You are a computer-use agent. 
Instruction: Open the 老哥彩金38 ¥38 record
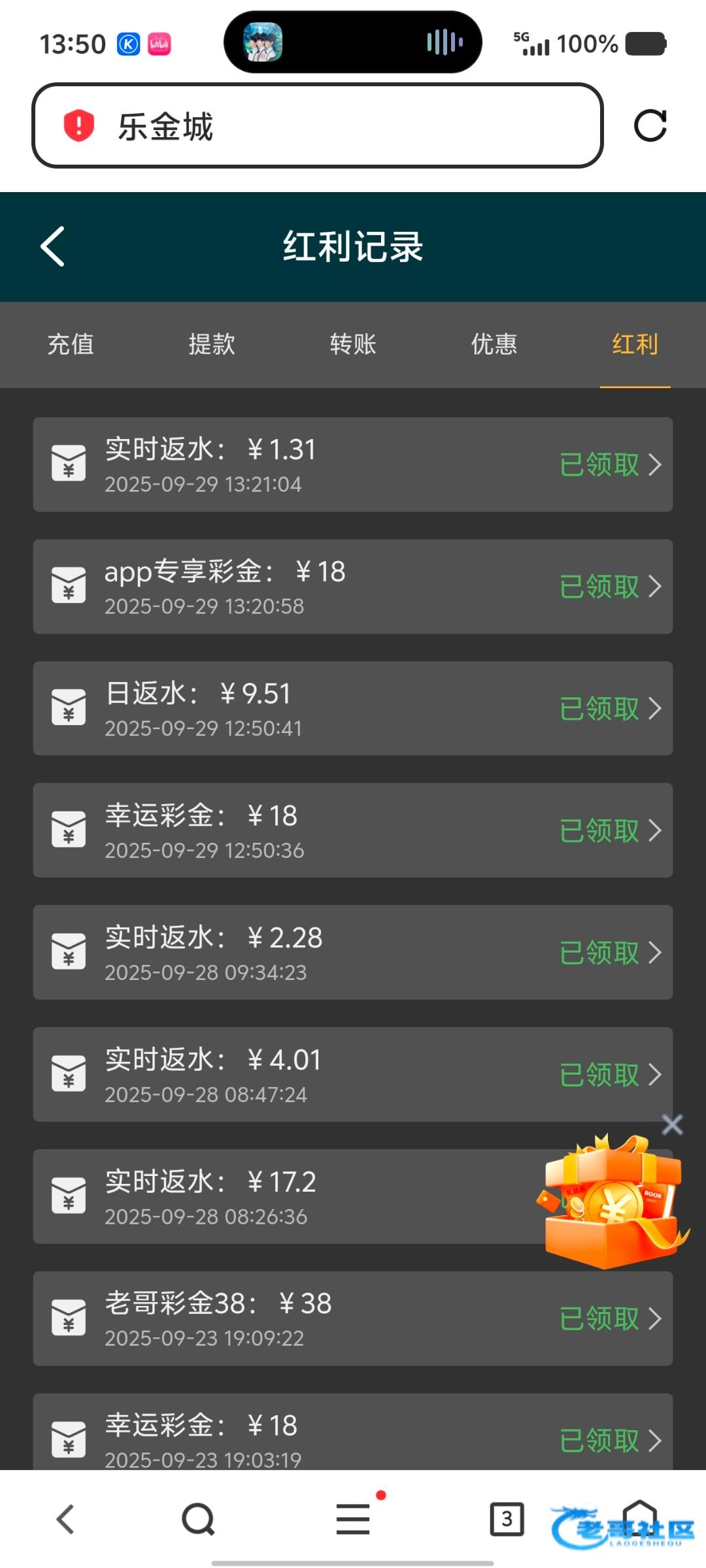click(353, 1318)
